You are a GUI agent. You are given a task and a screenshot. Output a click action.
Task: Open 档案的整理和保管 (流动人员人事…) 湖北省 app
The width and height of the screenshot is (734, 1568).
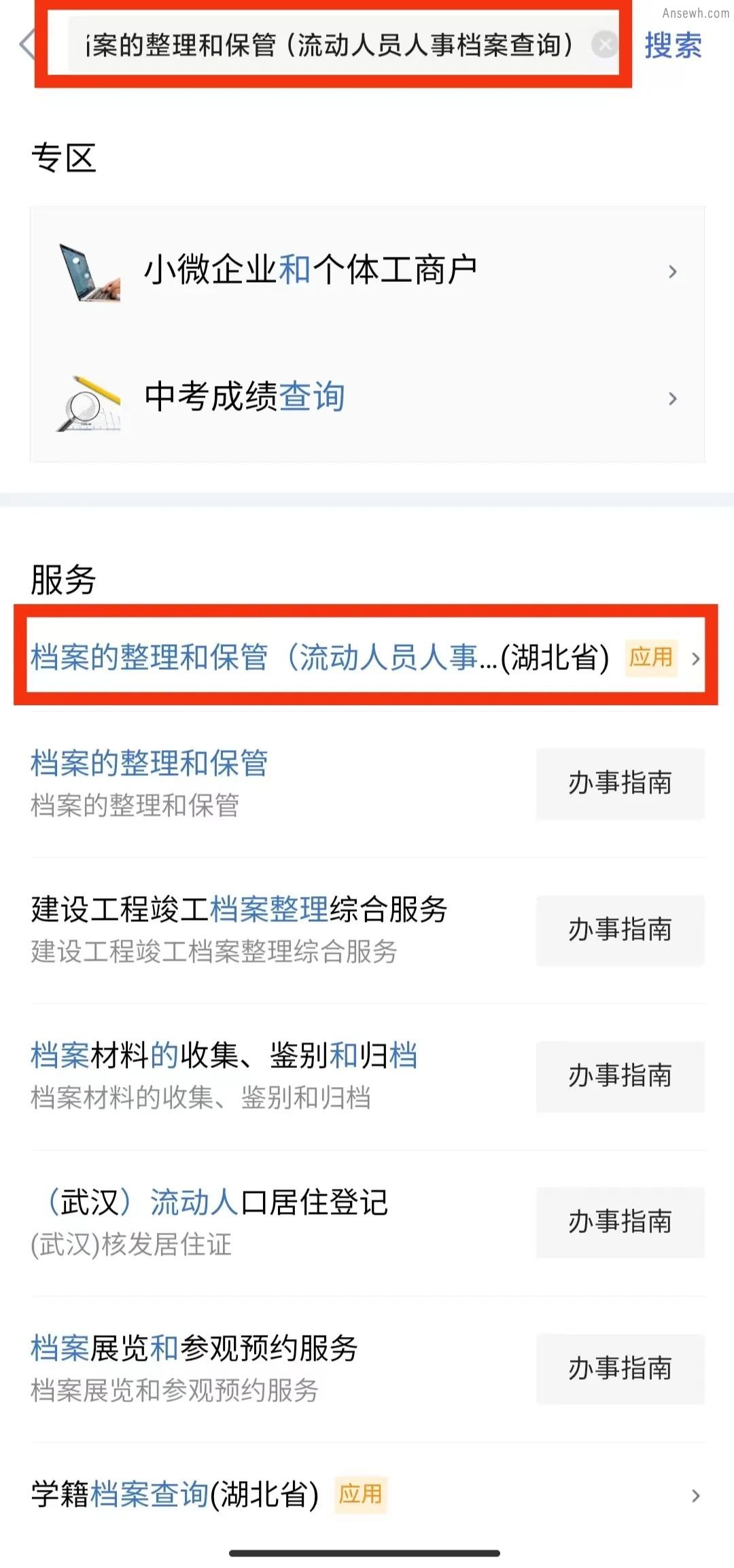click(366, 657)
